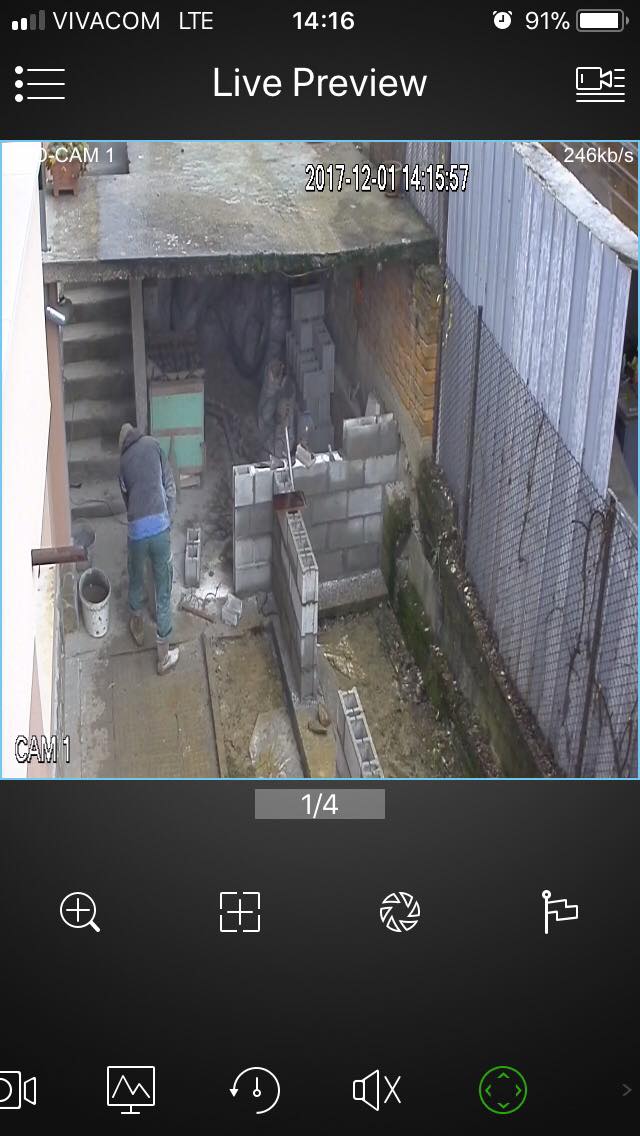
Task: Unmute the camera audio
Action: click(x=377, y=1090)
